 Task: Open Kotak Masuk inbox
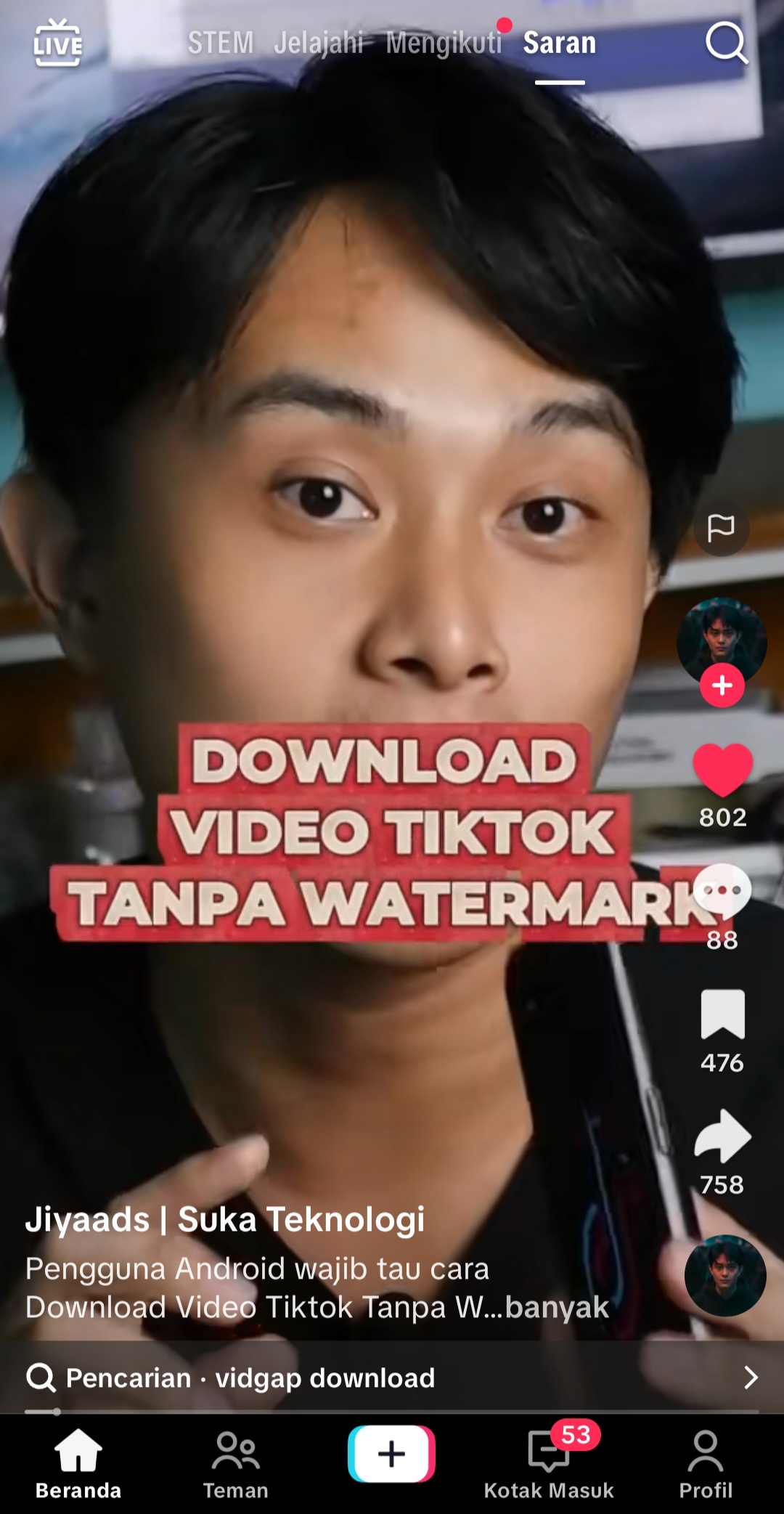(x=549, y=1465)
